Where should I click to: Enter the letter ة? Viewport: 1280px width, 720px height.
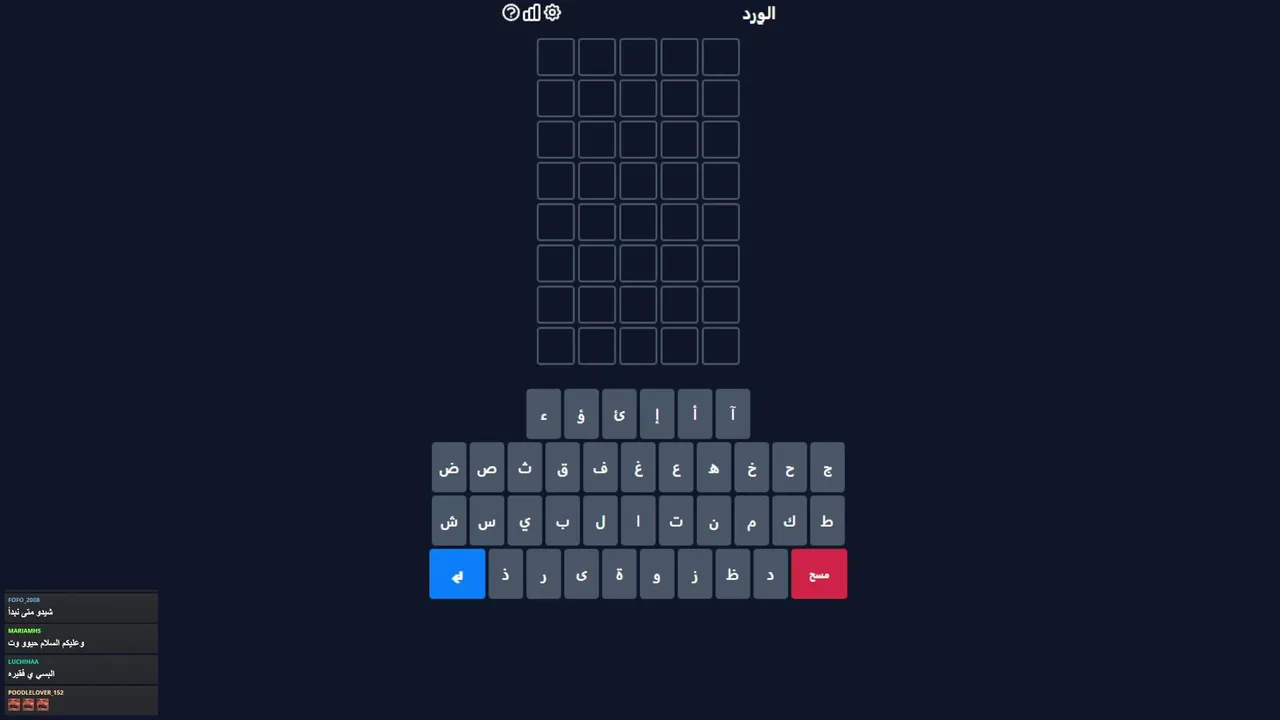(x=619, y=574)
